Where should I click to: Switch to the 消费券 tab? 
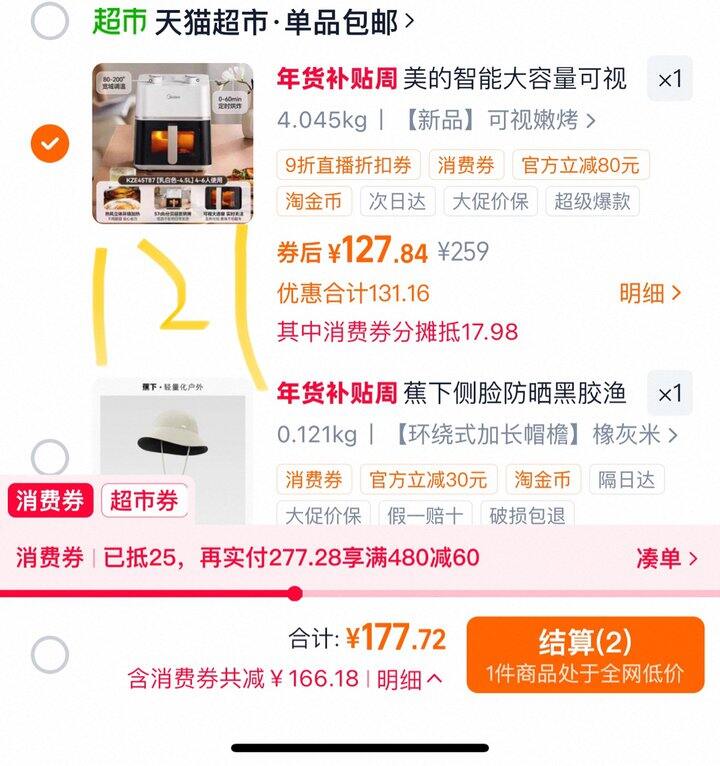click(x=50, y=500)
